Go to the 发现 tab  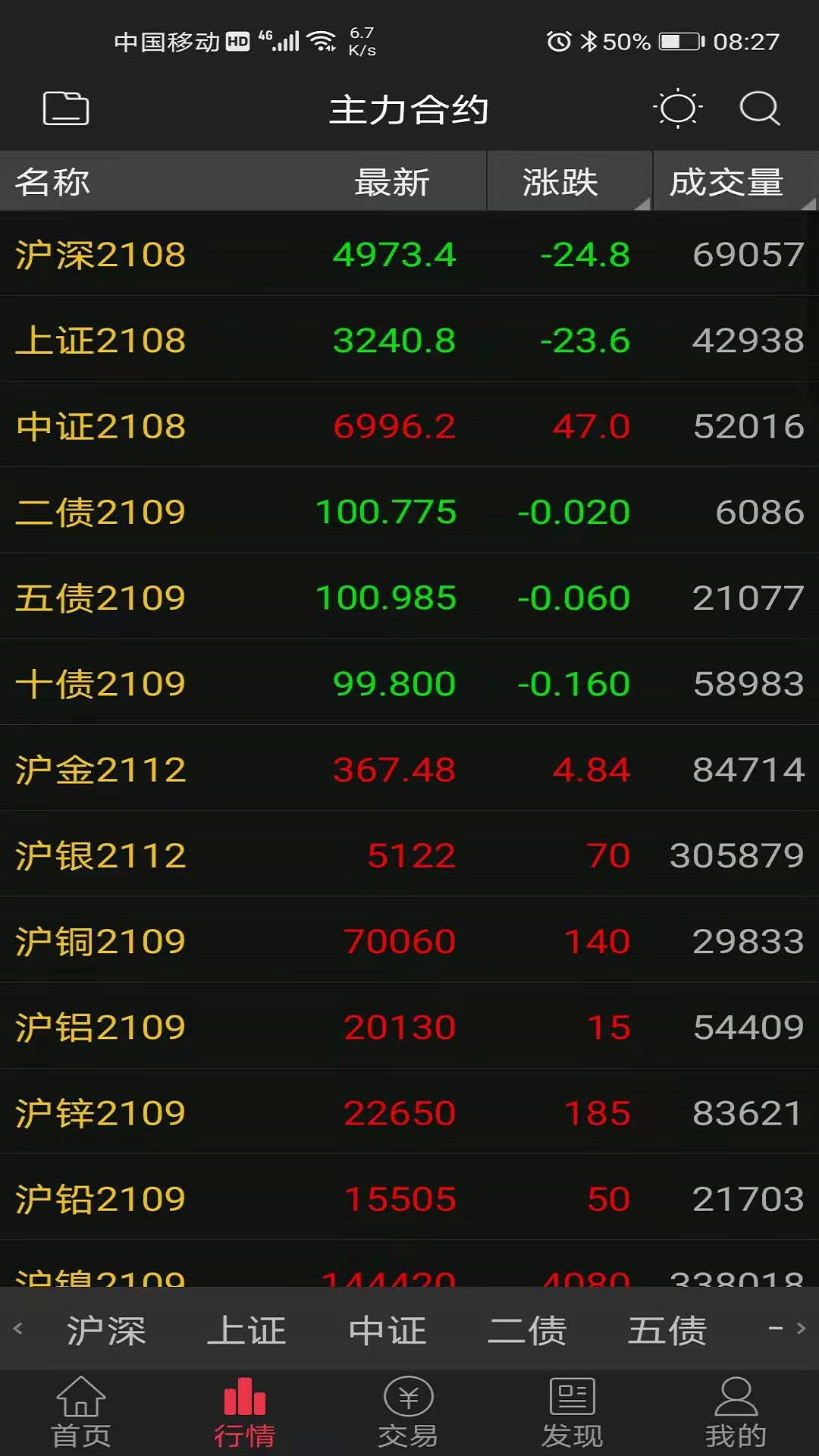tap(572, 1413)
